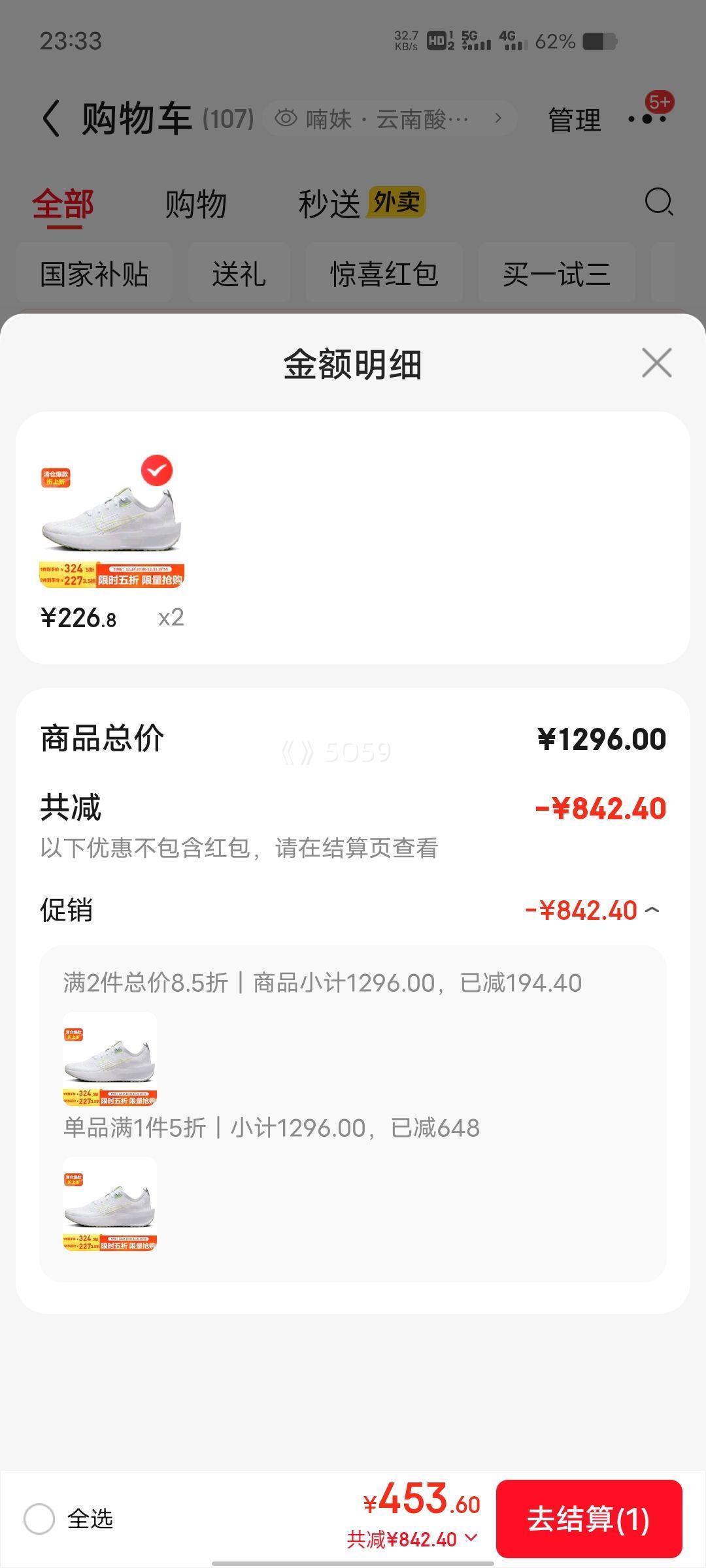This screenshot has width=706, height=1568.
Task: Close the 金额明细 panel with the X
Action: 656,364
